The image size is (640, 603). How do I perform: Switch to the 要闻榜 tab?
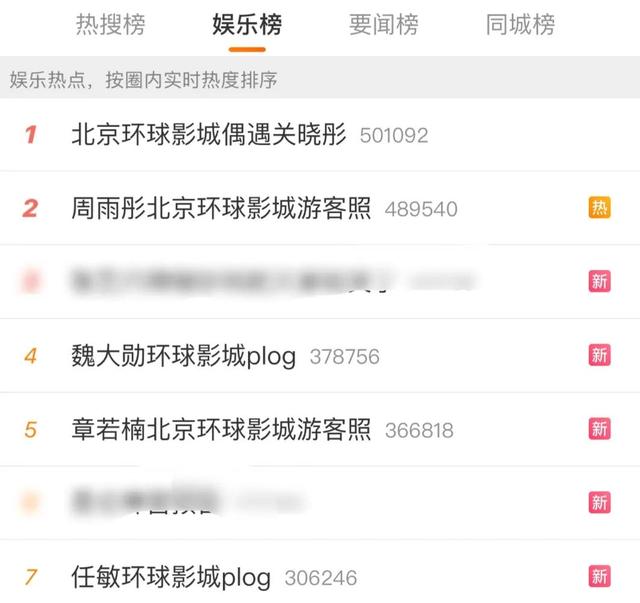pyautogui.click(x=383, y=24)
